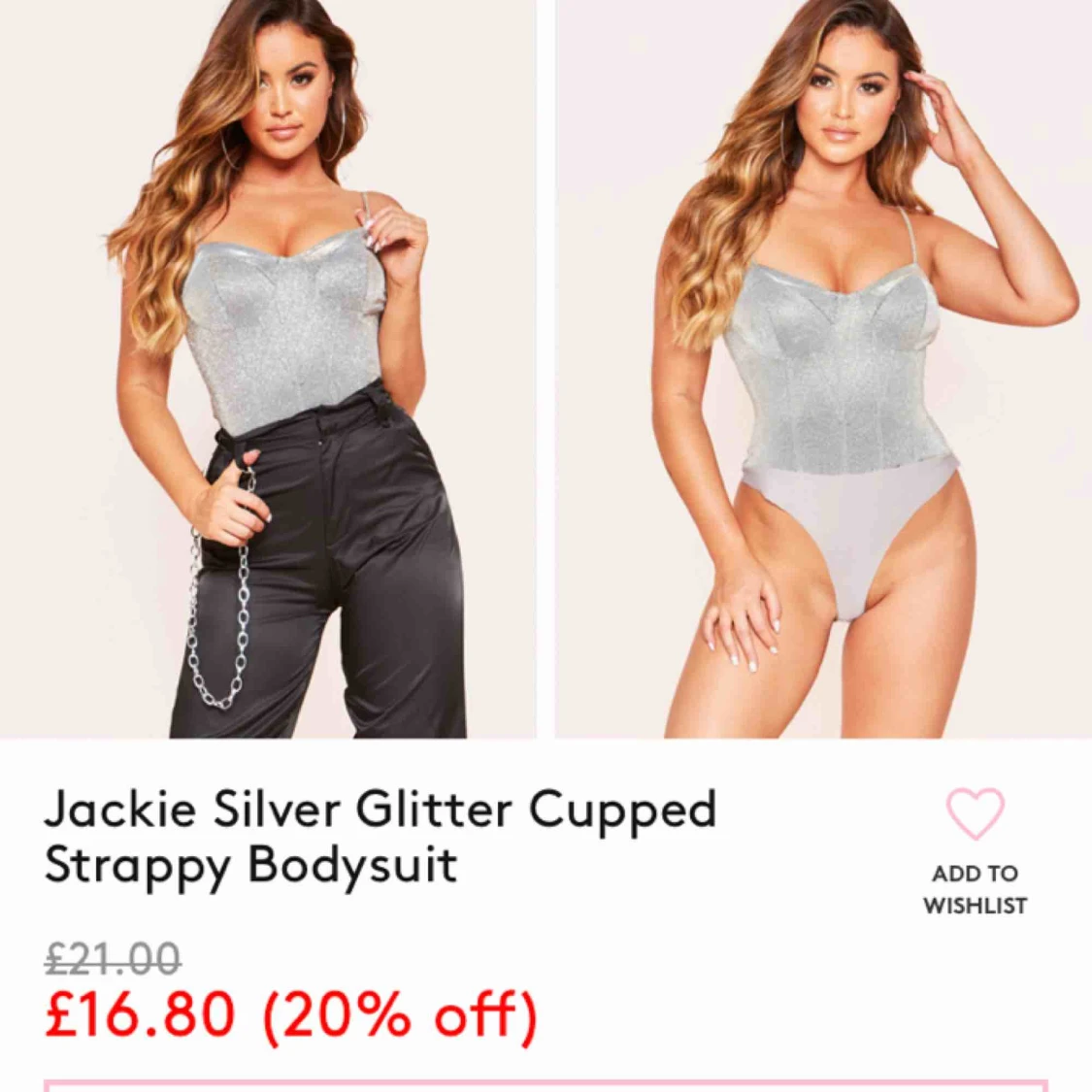Open the product photo with black trousers
1092x1092 pixels.
pos(268,369)
